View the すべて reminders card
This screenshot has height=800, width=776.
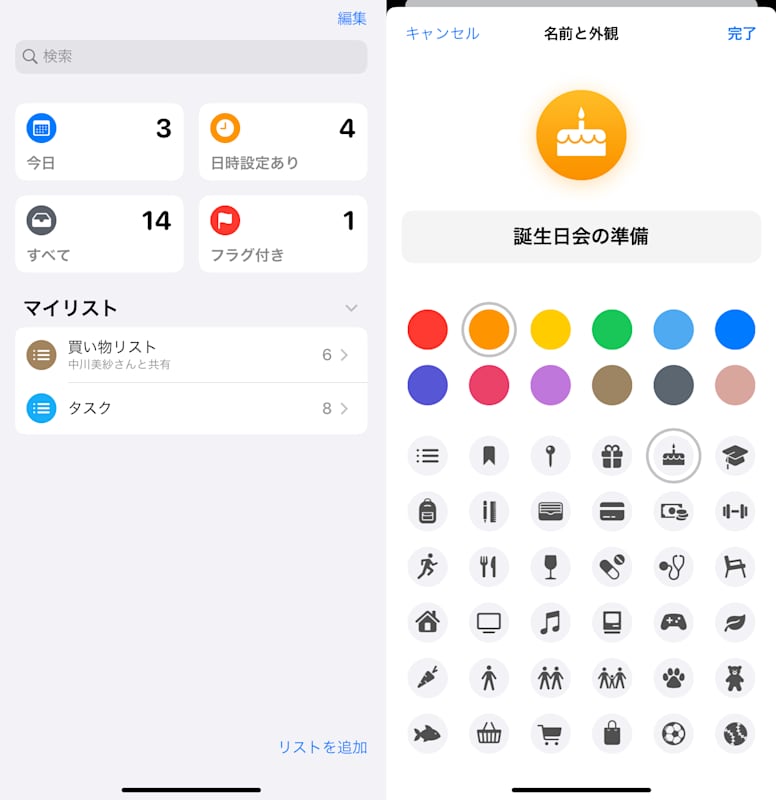(99, 234)
